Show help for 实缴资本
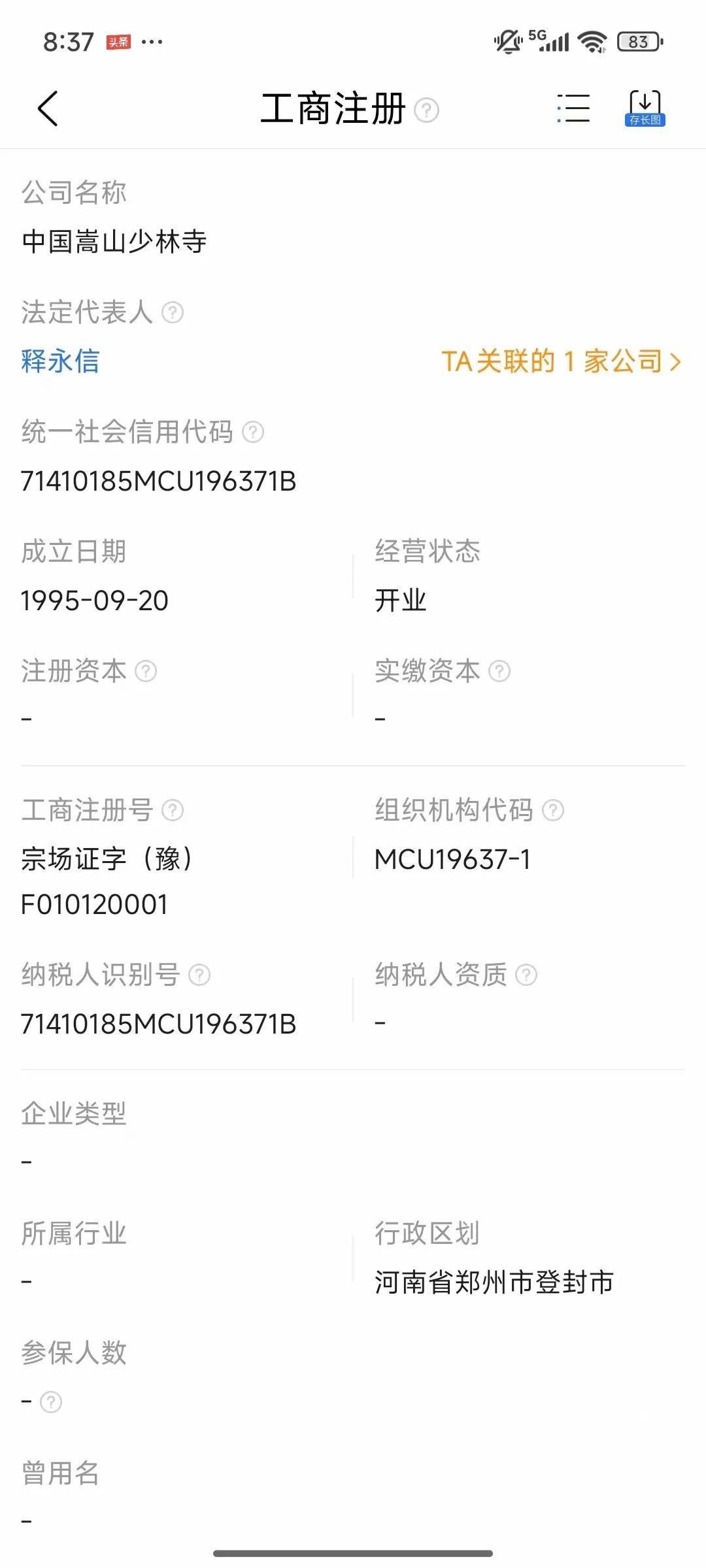 [x=499, y=671]
